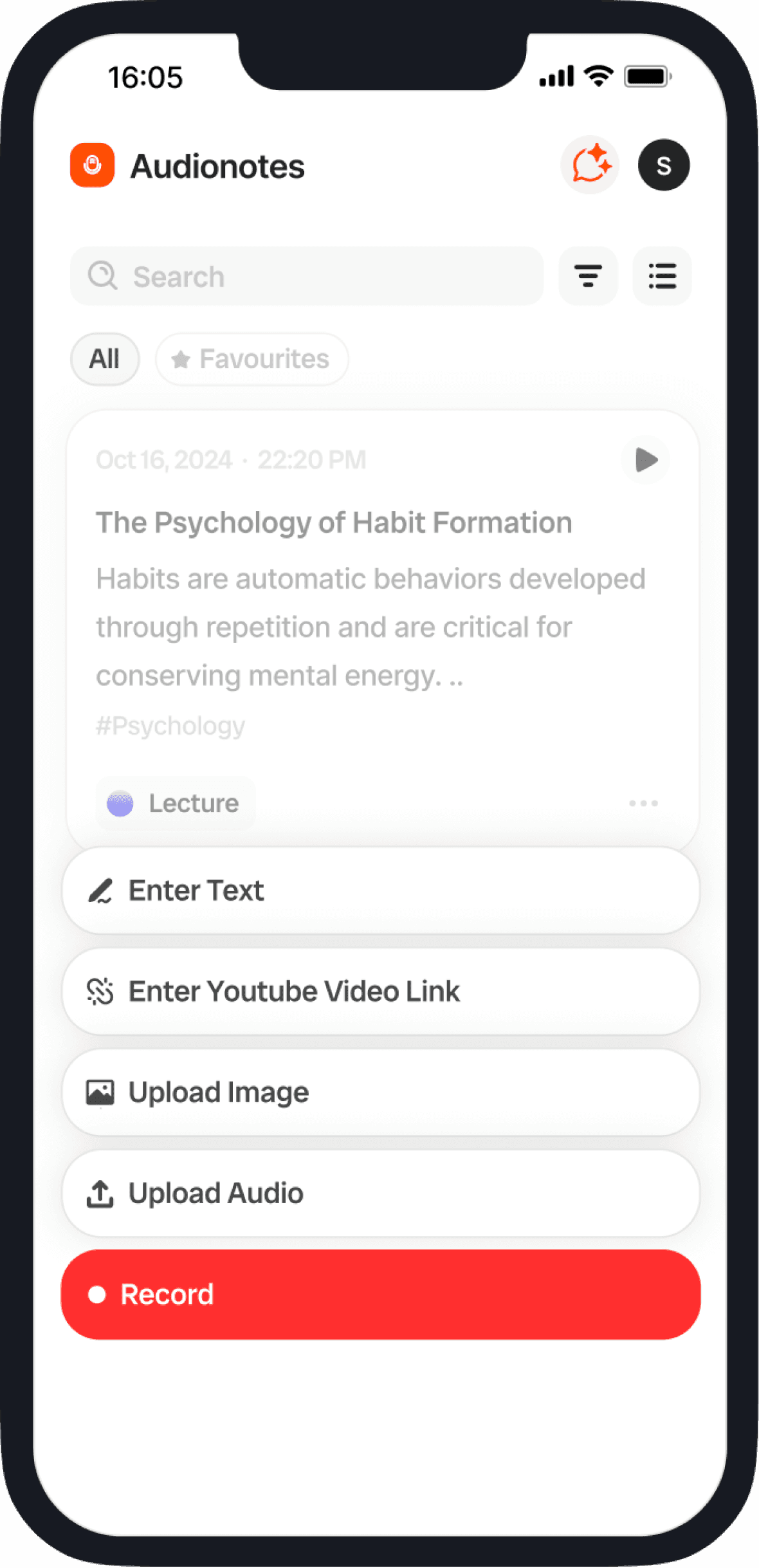Click the upload arrow icon on Upload Audio

pyautogui.click(x=99, y=1192)
